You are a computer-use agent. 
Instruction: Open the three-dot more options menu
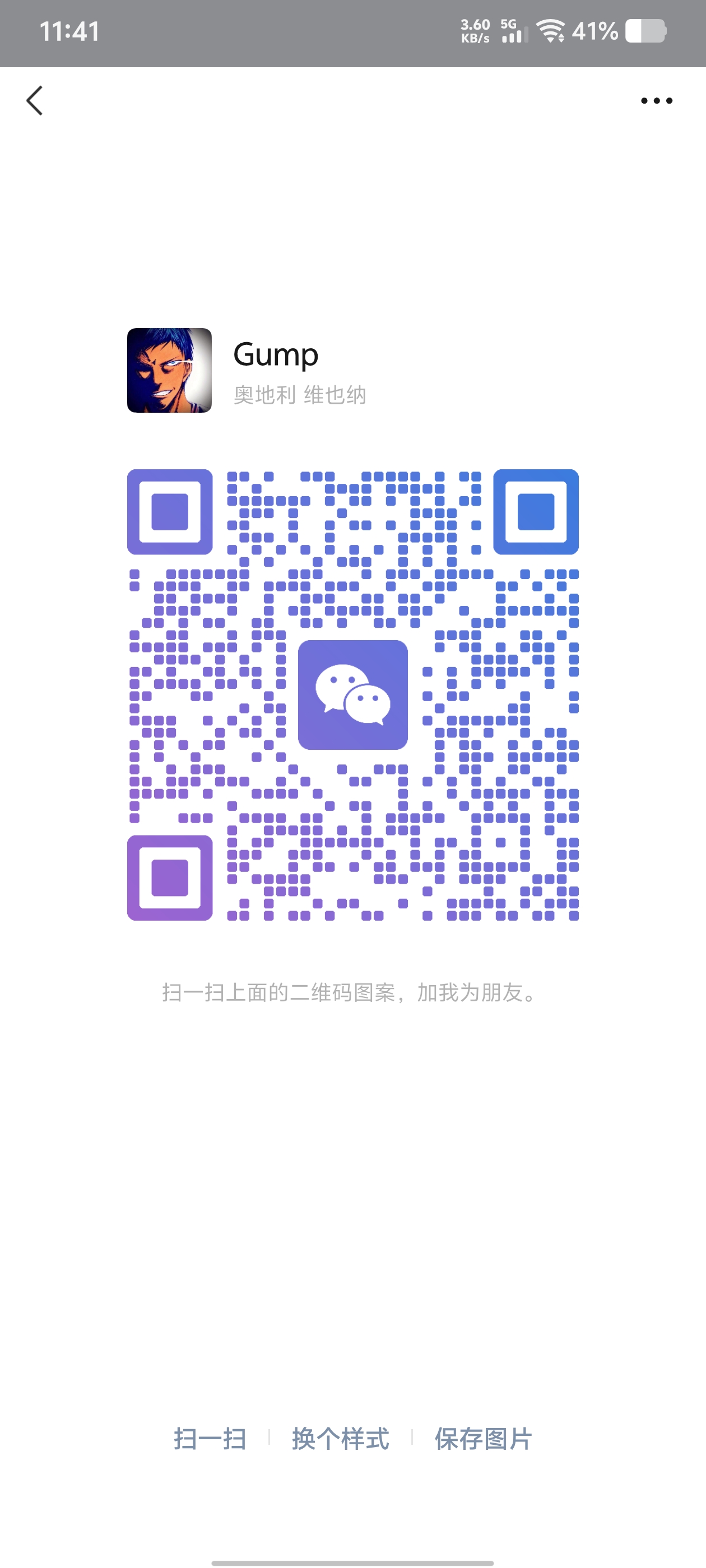(656, 100)
